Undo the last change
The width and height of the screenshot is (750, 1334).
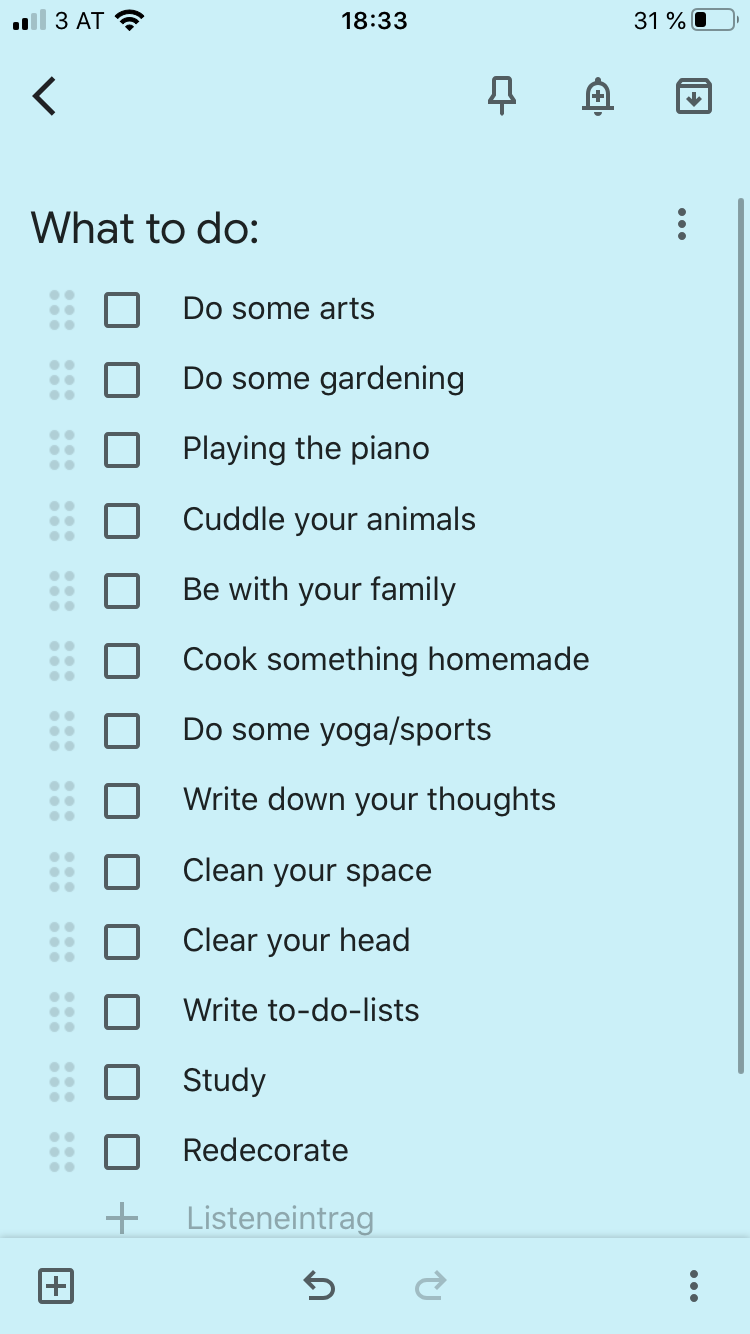coord(319,1286)
